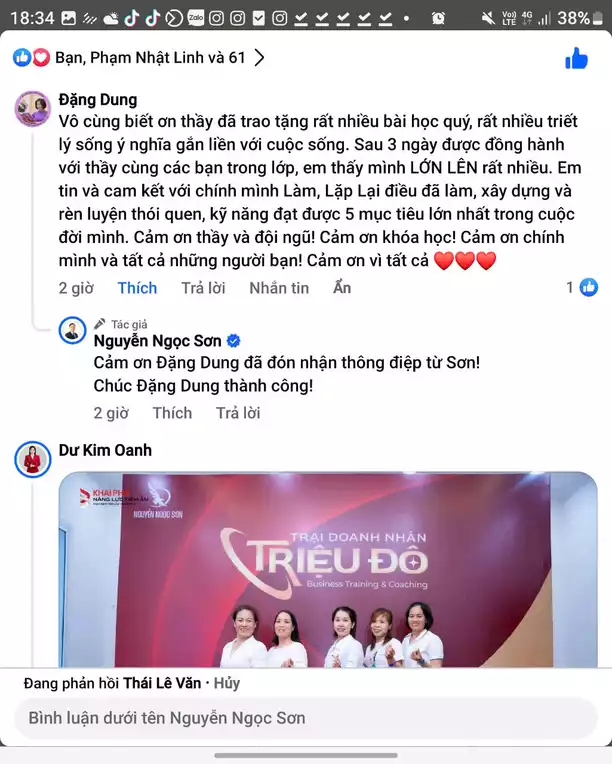Tap the thumbs-up like icon at top

pos(576,59)
